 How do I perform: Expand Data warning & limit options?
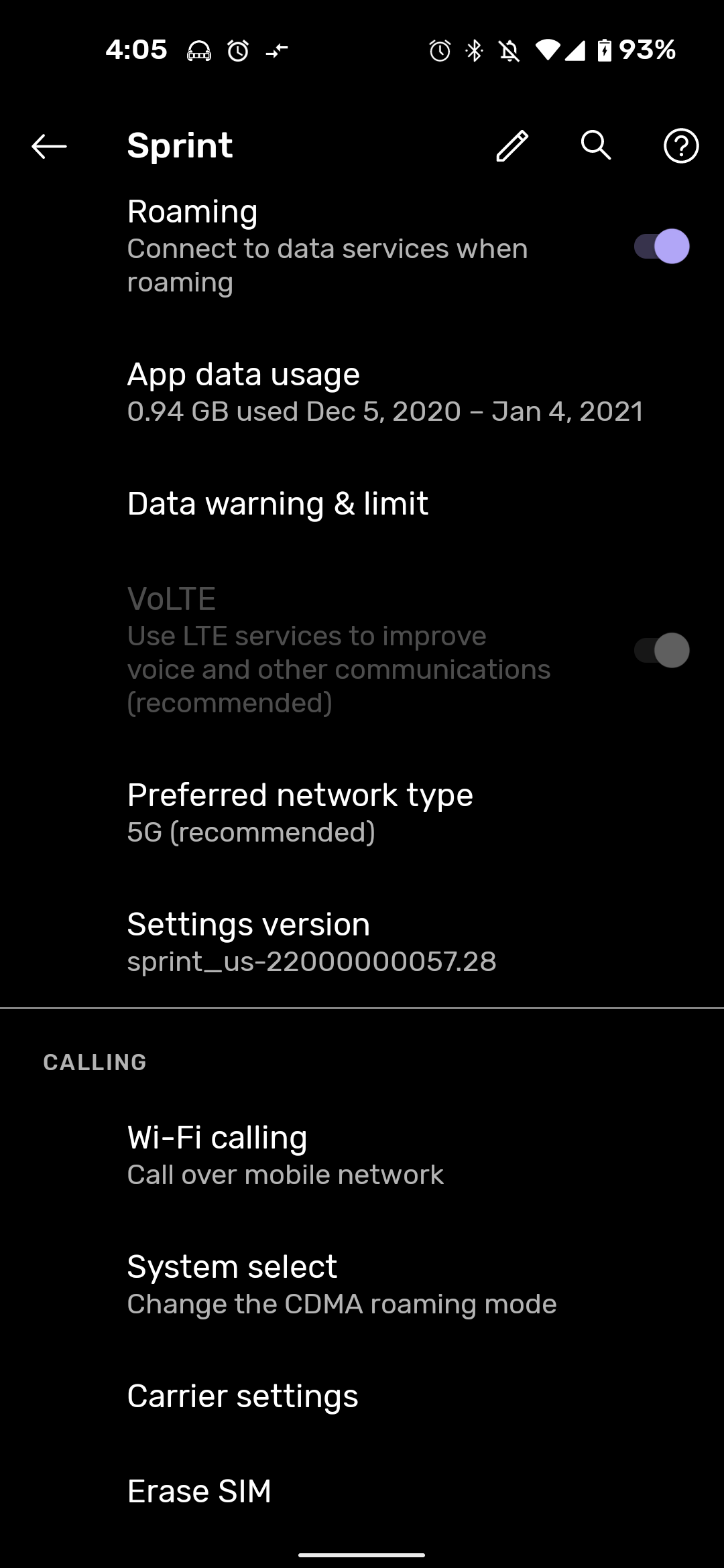coord(278,503)
